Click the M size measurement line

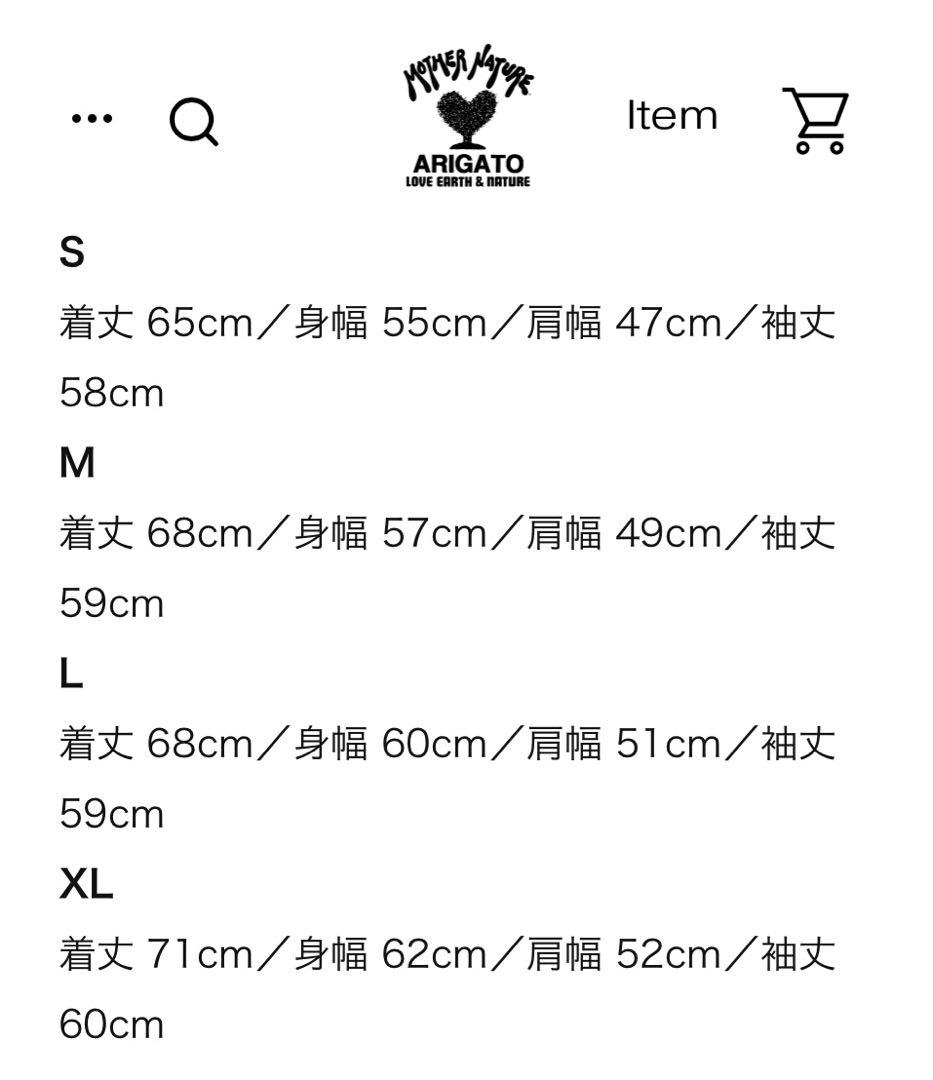point(450,531)
